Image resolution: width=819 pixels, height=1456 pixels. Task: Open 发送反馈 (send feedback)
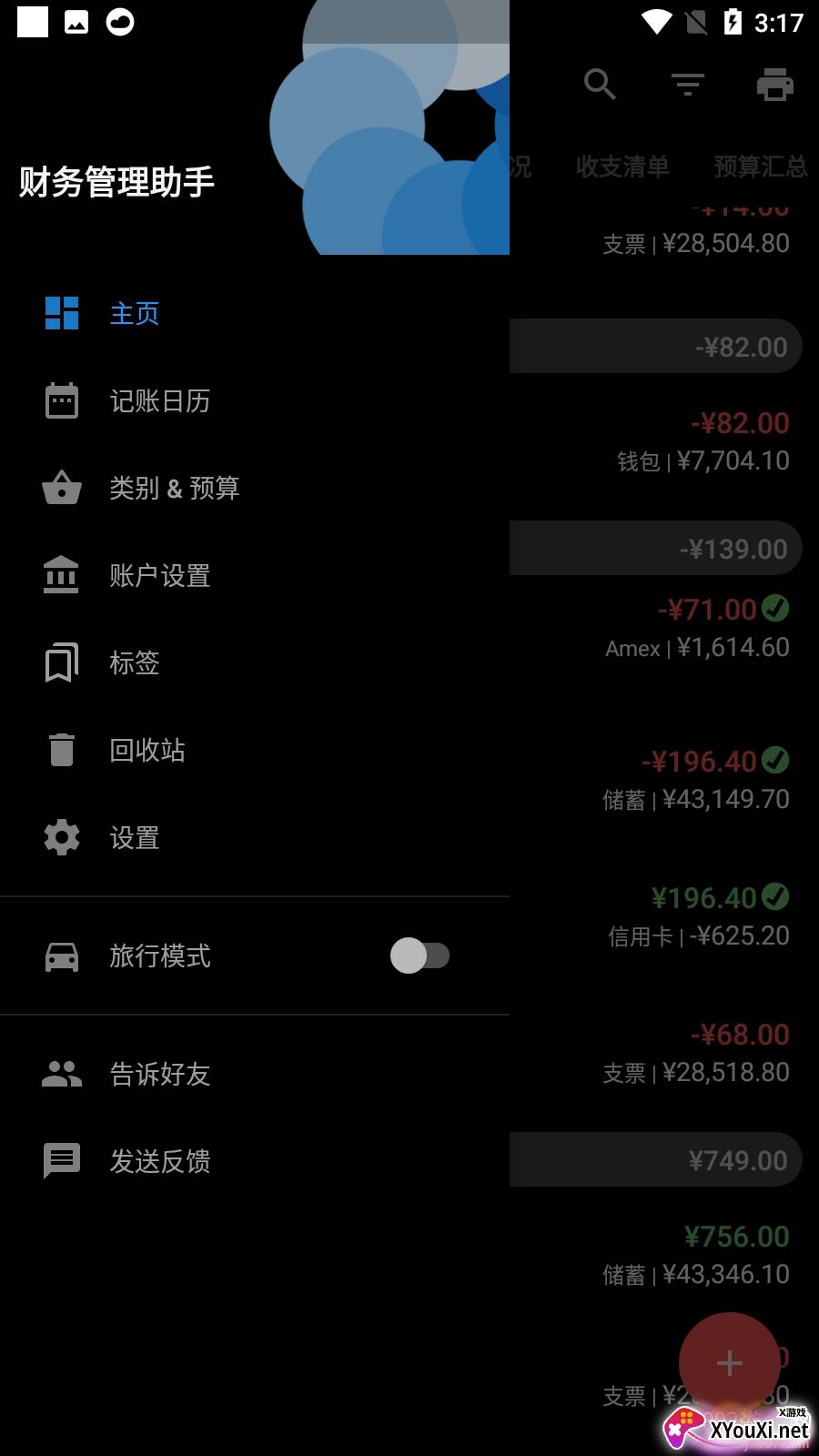pos(159,1161)
